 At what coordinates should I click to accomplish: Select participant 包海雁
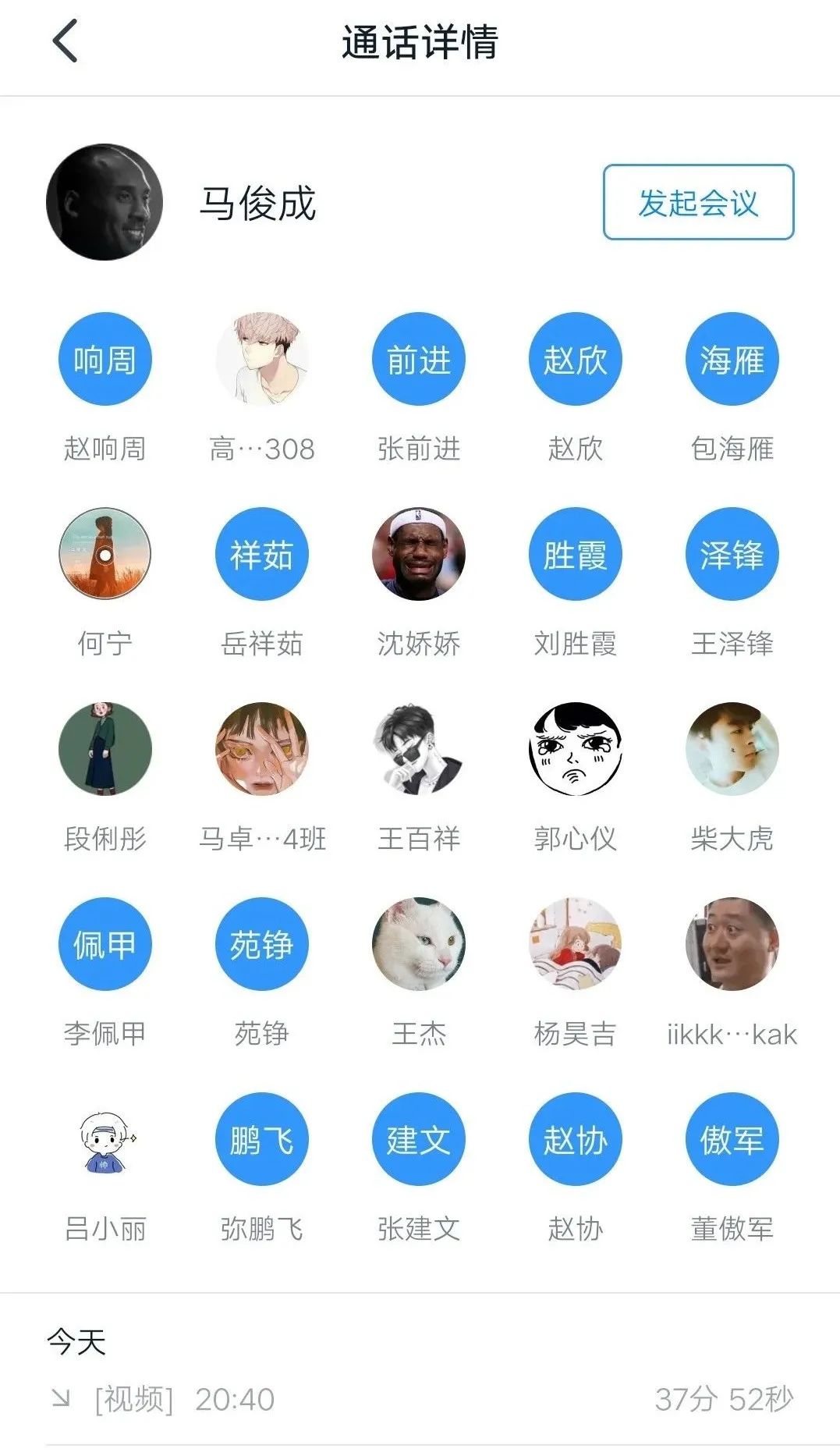click(732, 360)
